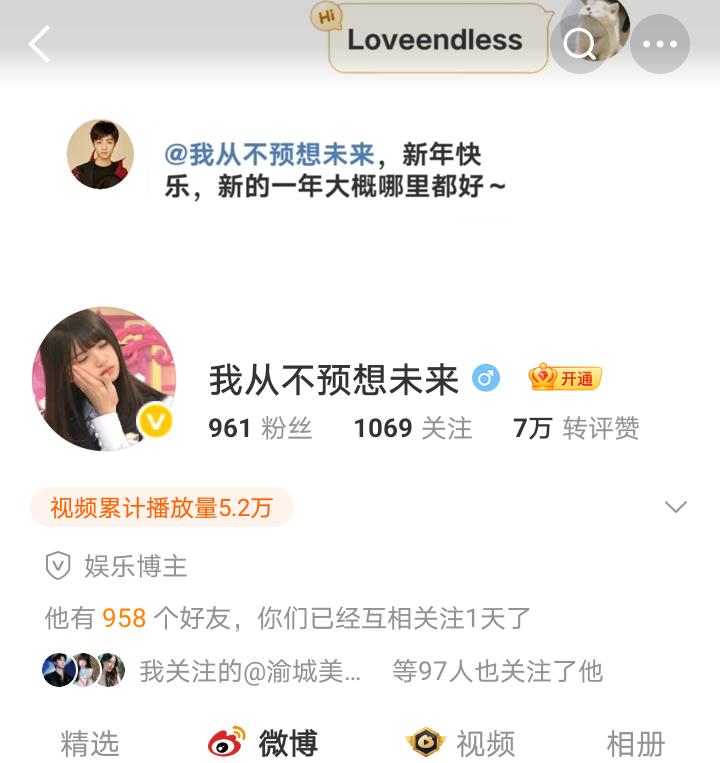The image size is (720, 763).
Task: Switch to the 相册 tab
Action: click(x=635, y=743)
